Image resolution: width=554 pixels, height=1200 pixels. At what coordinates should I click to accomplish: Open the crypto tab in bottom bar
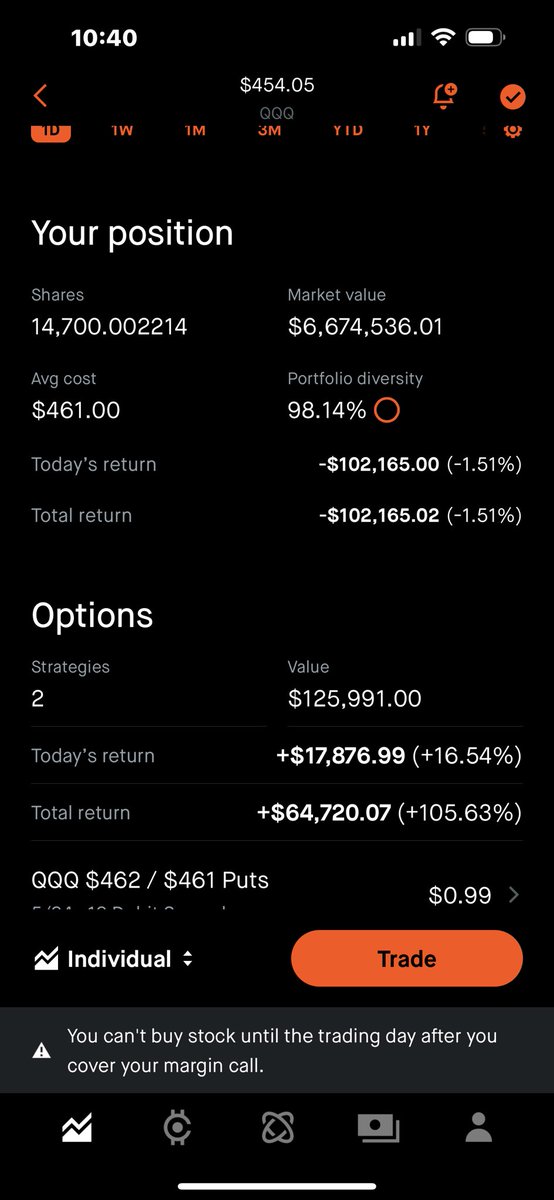coord(177,1128)
